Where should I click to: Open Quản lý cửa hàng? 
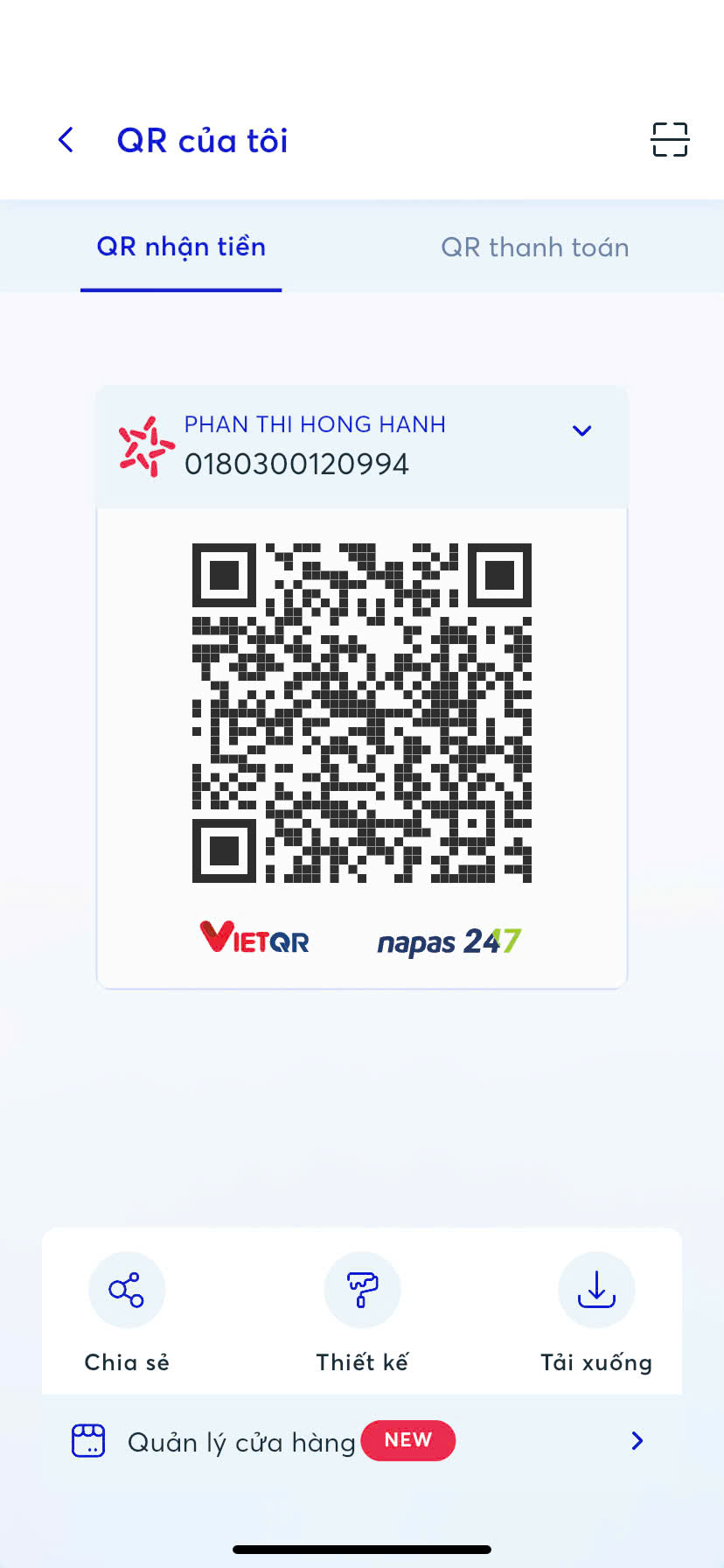pos(362,1441)
